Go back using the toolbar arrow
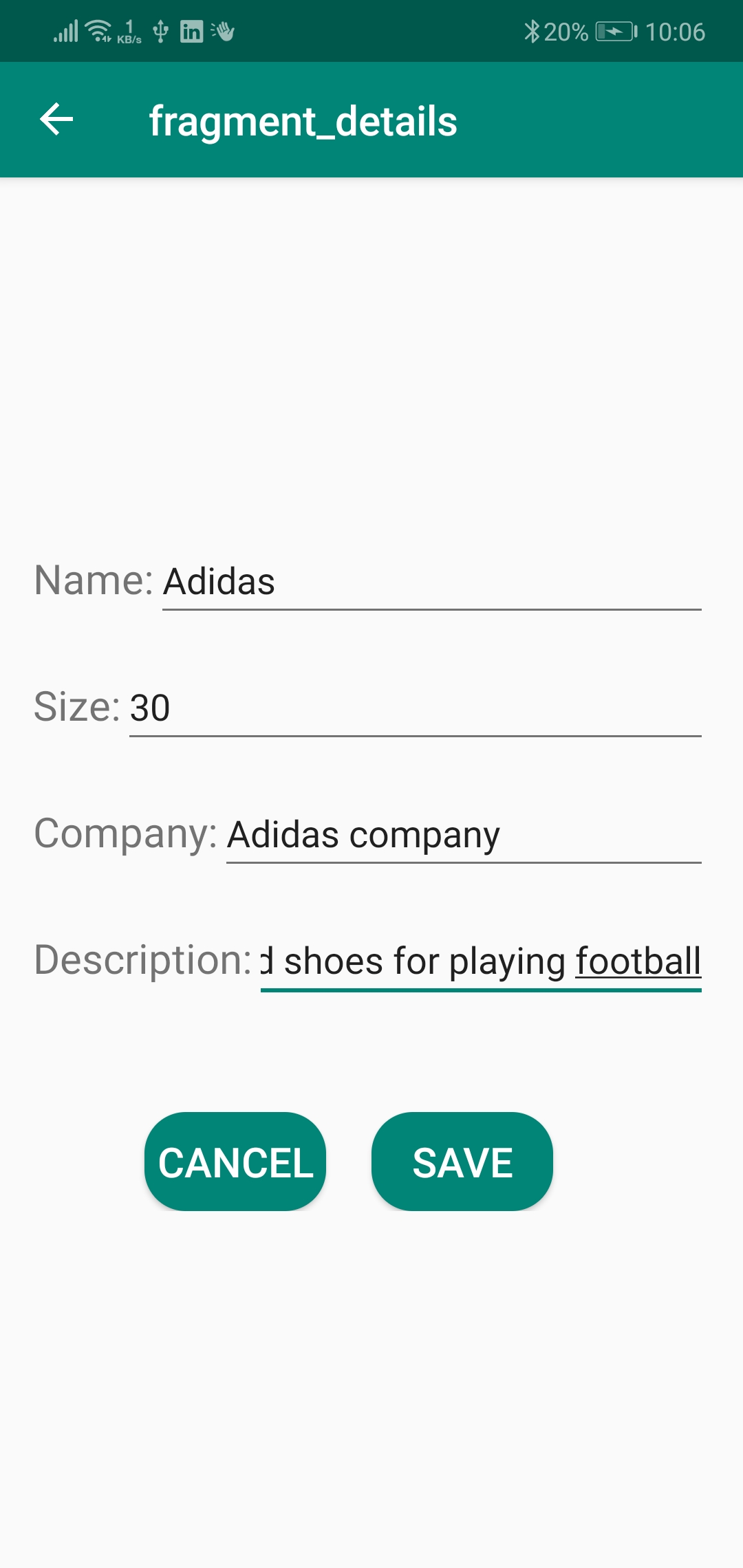Image resolution: width=743 pixels, height=1568 pixels. tap(56, 120)
